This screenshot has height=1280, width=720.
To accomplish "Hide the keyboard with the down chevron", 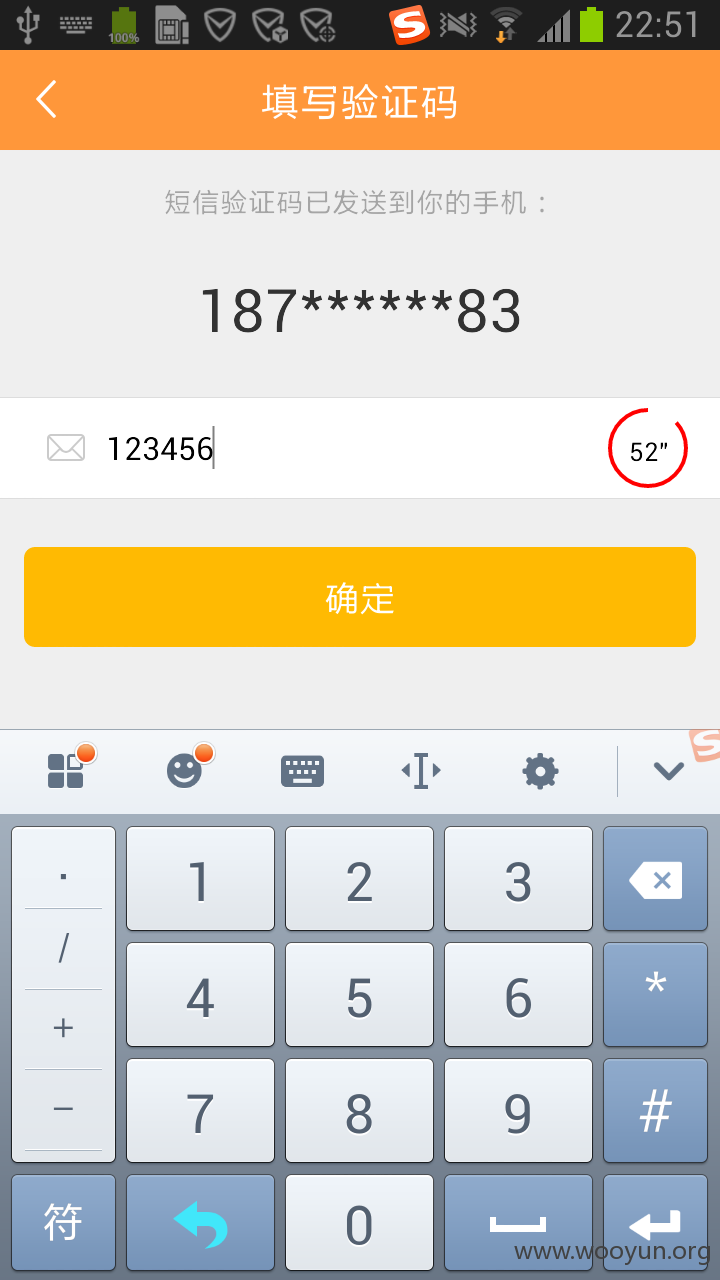I will [668, 771].
